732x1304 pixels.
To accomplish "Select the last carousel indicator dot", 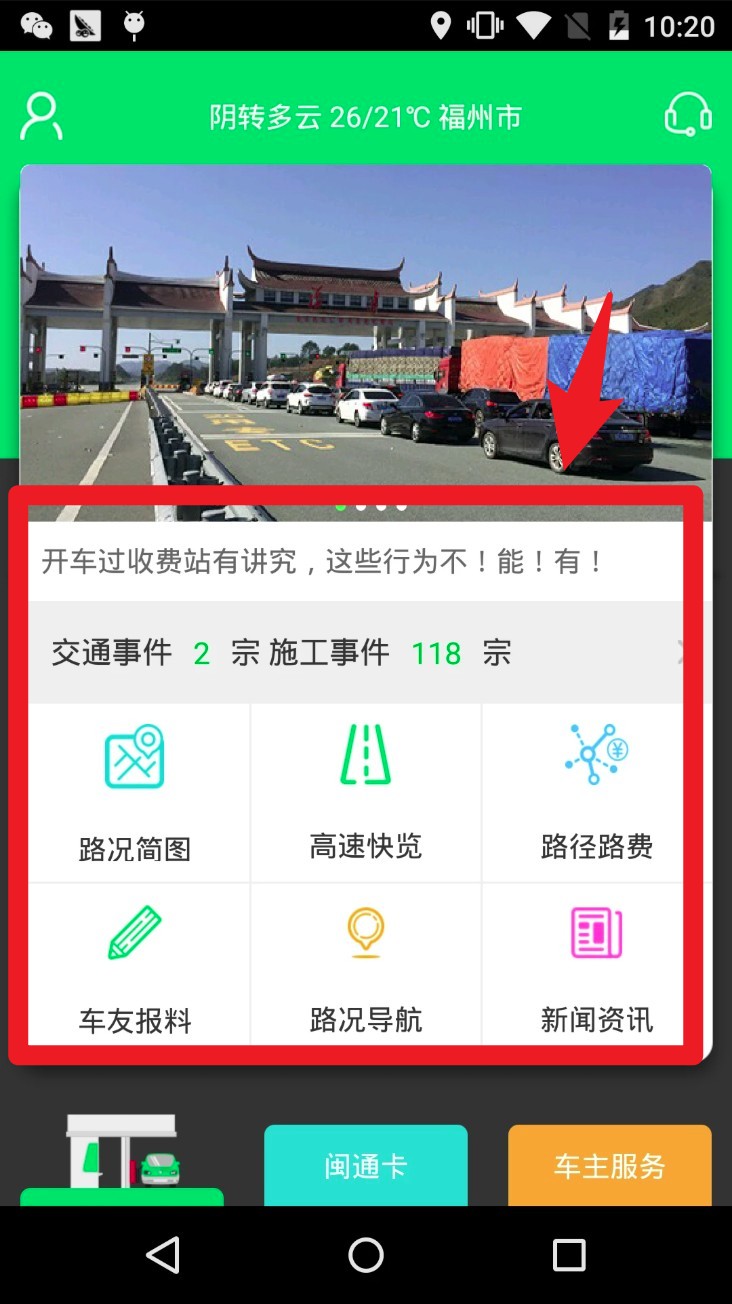I will tap(400, 506).
